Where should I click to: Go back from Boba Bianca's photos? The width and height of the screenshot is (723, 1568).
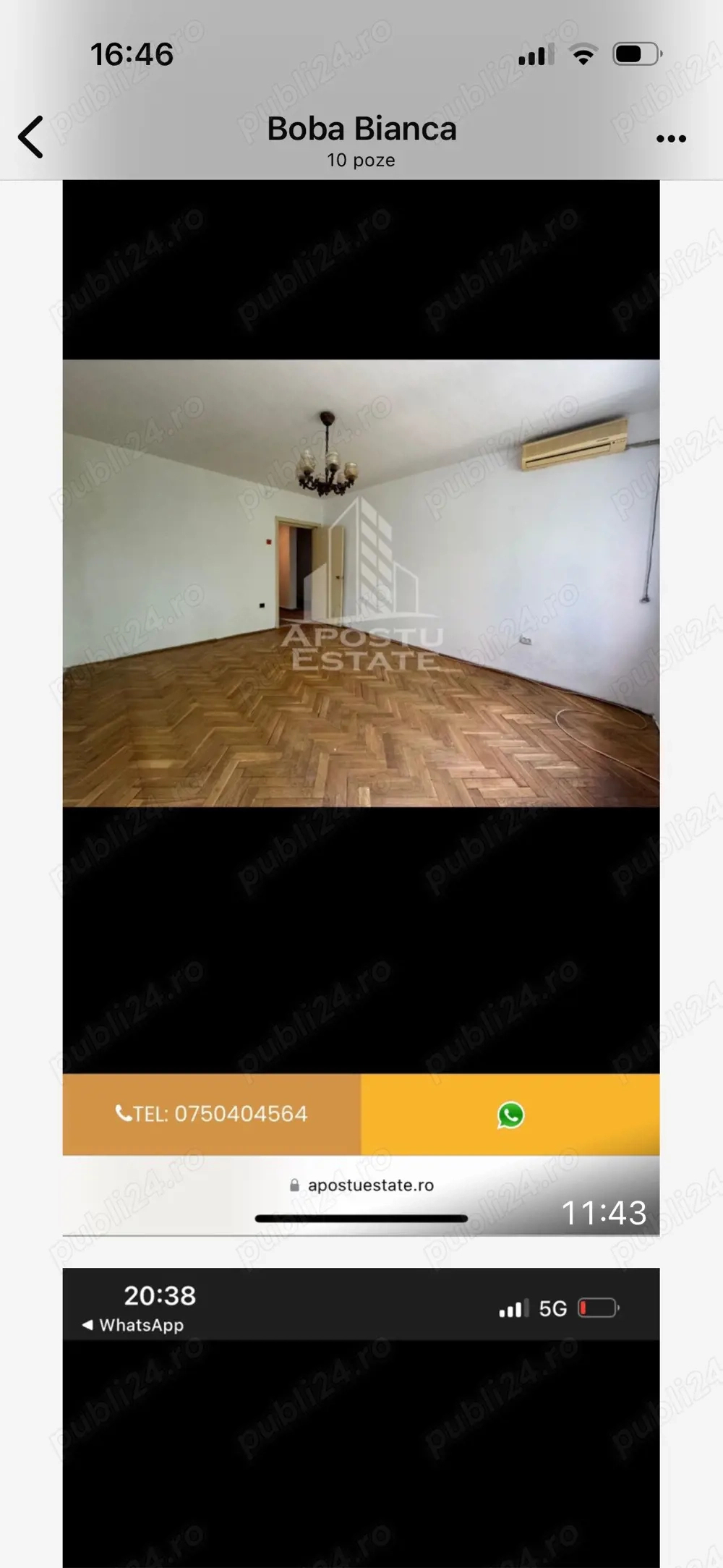pyautogui.click(x=30, y=137)
